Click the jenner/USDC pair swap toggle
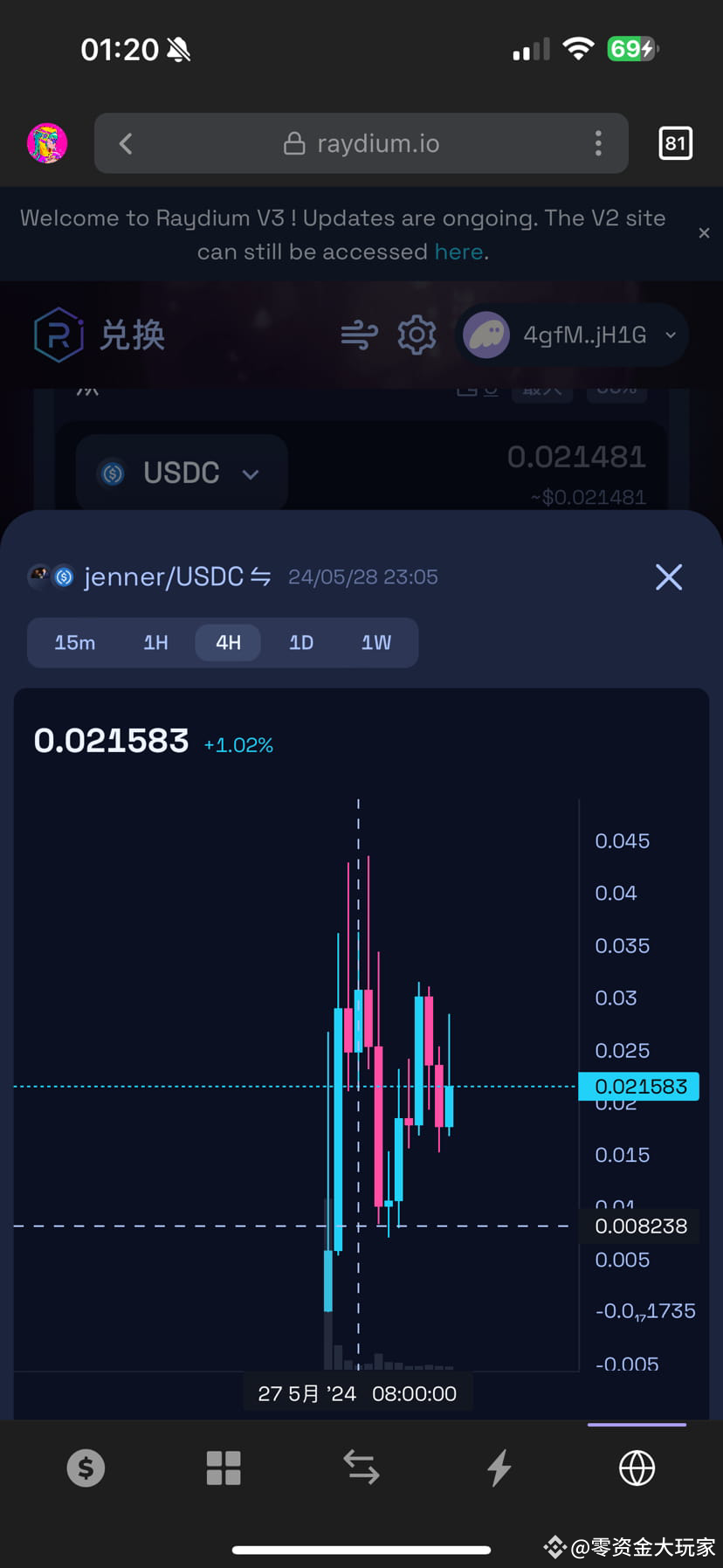Viewport: 723px width, 1568px height. [x=261, y=577]
